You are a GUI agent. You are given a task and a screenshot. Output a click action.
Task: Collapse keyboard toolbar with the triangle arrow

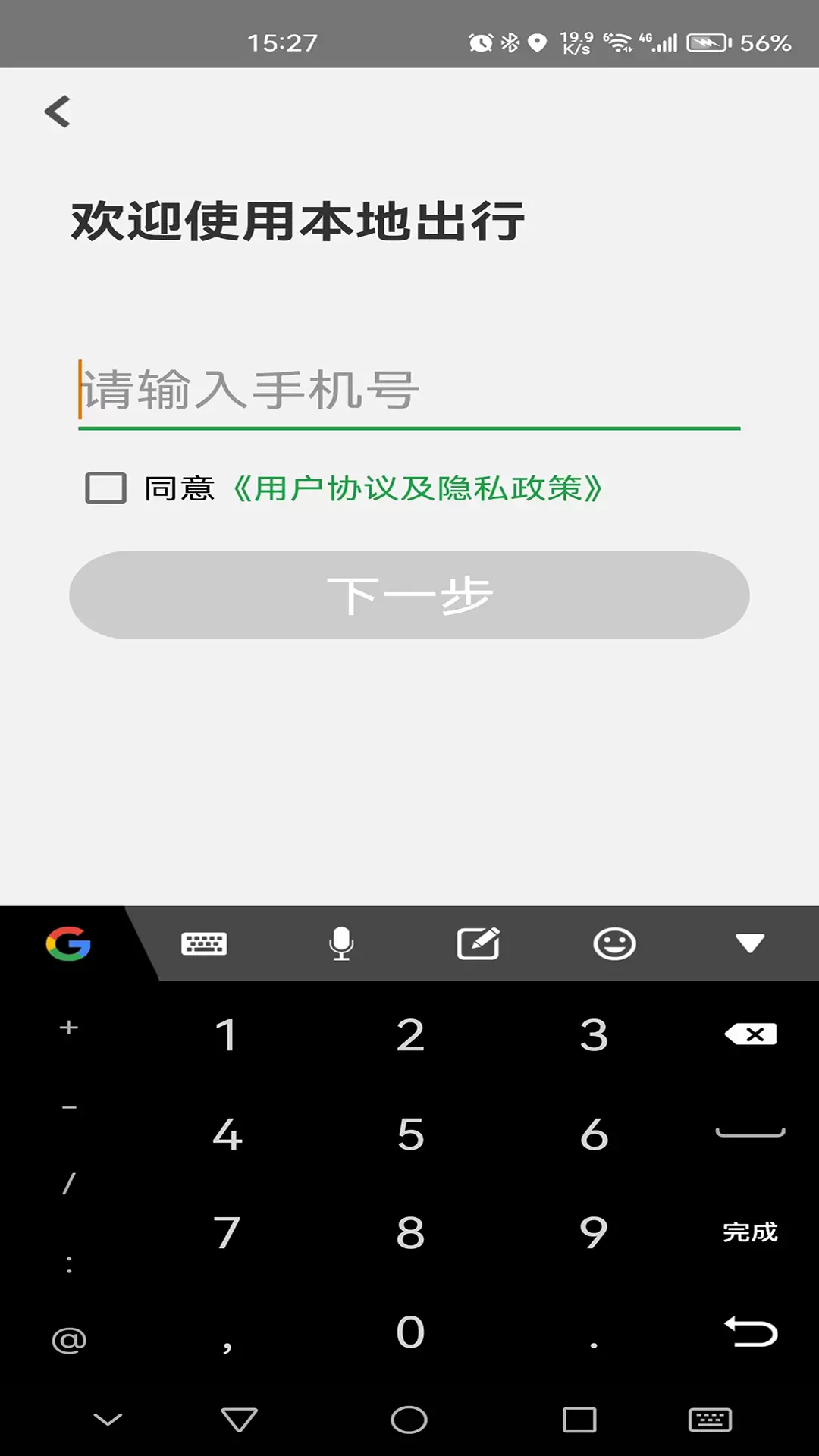coord(750,943)
